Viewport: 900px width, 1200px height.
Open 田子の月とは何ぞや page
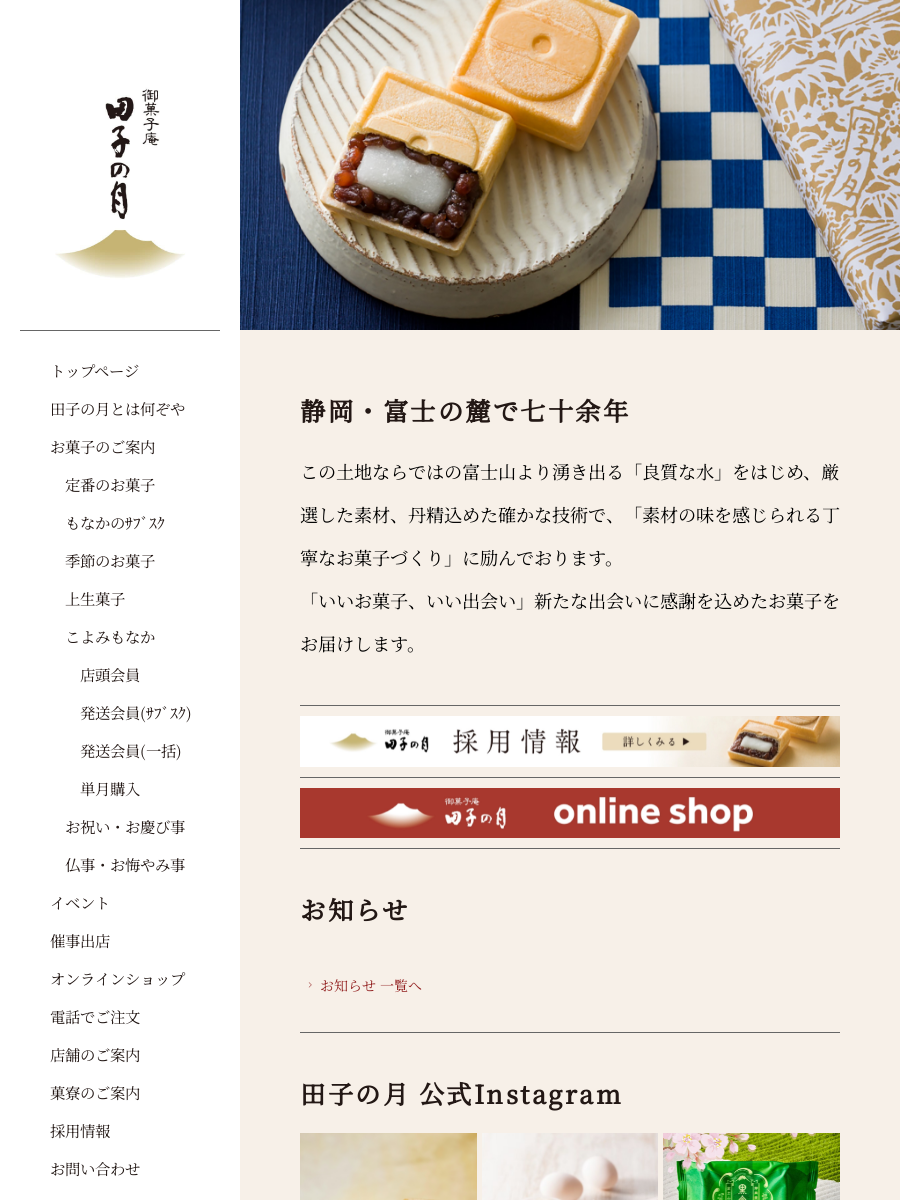click(x=118, y=409)
